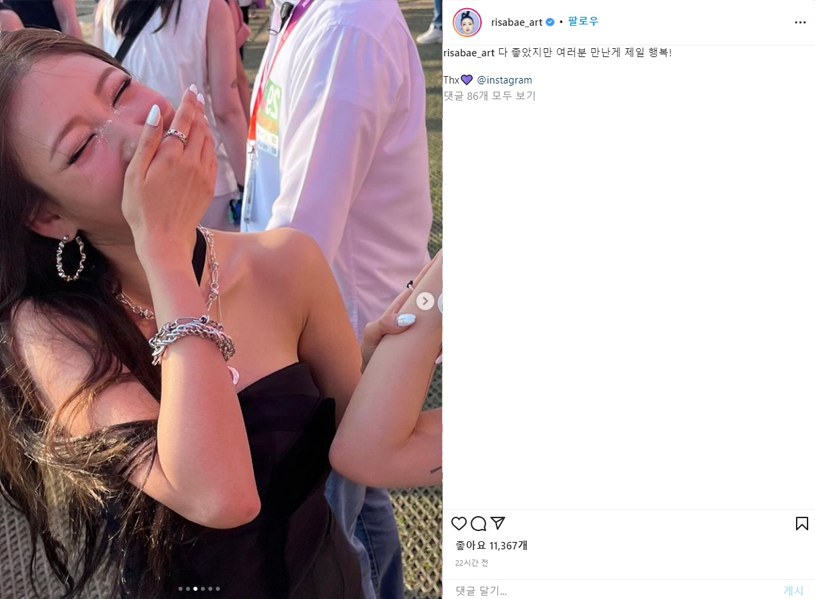View all 86 comments

point(490,96)
